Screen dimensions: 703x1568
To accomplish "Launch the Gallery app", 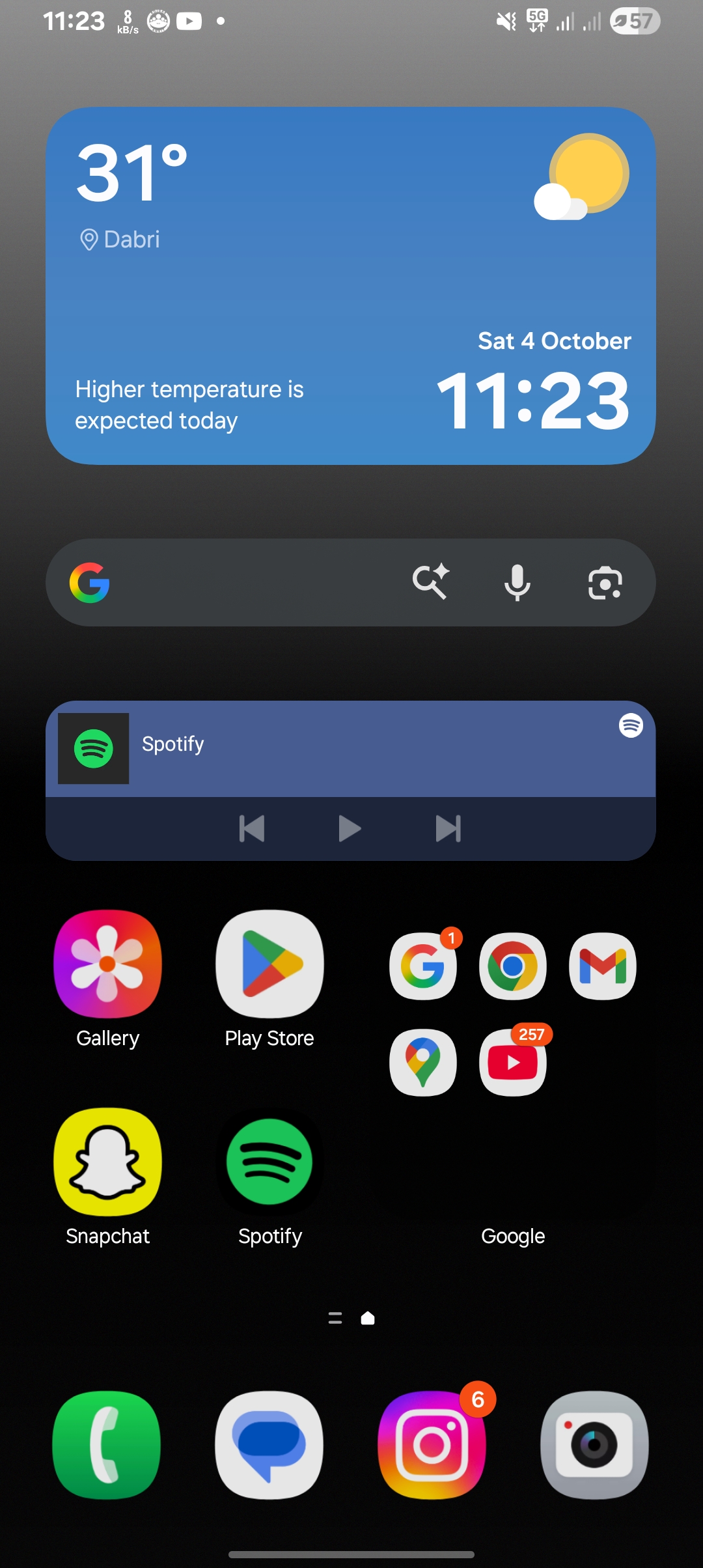I will (108, 964).
